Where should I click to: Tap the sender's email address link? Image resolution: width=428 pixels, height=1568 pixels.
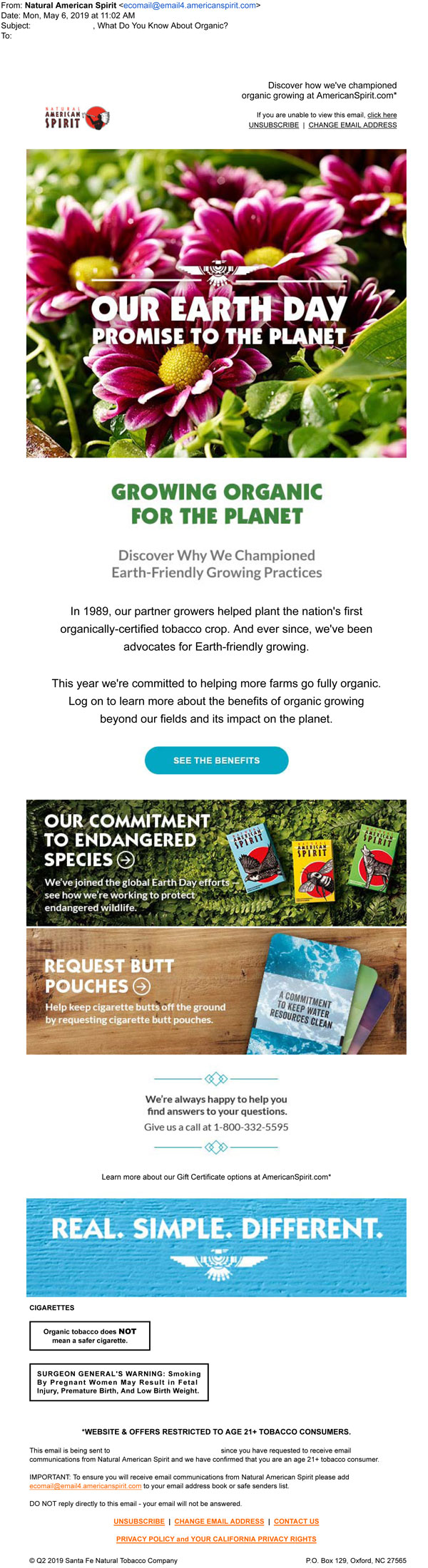point(190,5)
